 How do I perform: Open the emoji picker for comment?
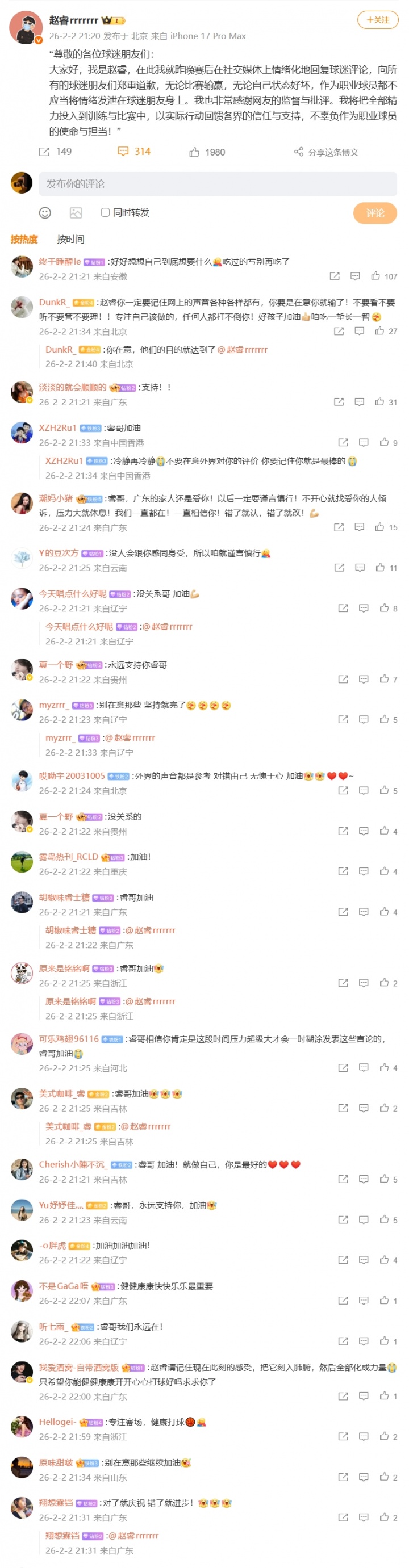pyautogui.click(x=45, y=212)
